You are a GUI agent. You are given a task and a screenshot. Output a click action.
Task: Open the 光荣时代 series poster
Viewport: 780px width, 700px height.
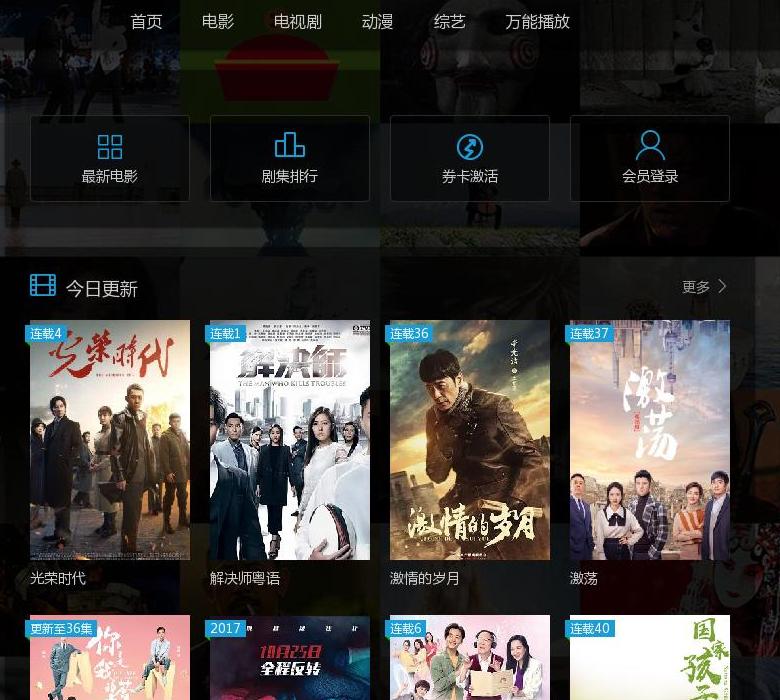[110, 440]
